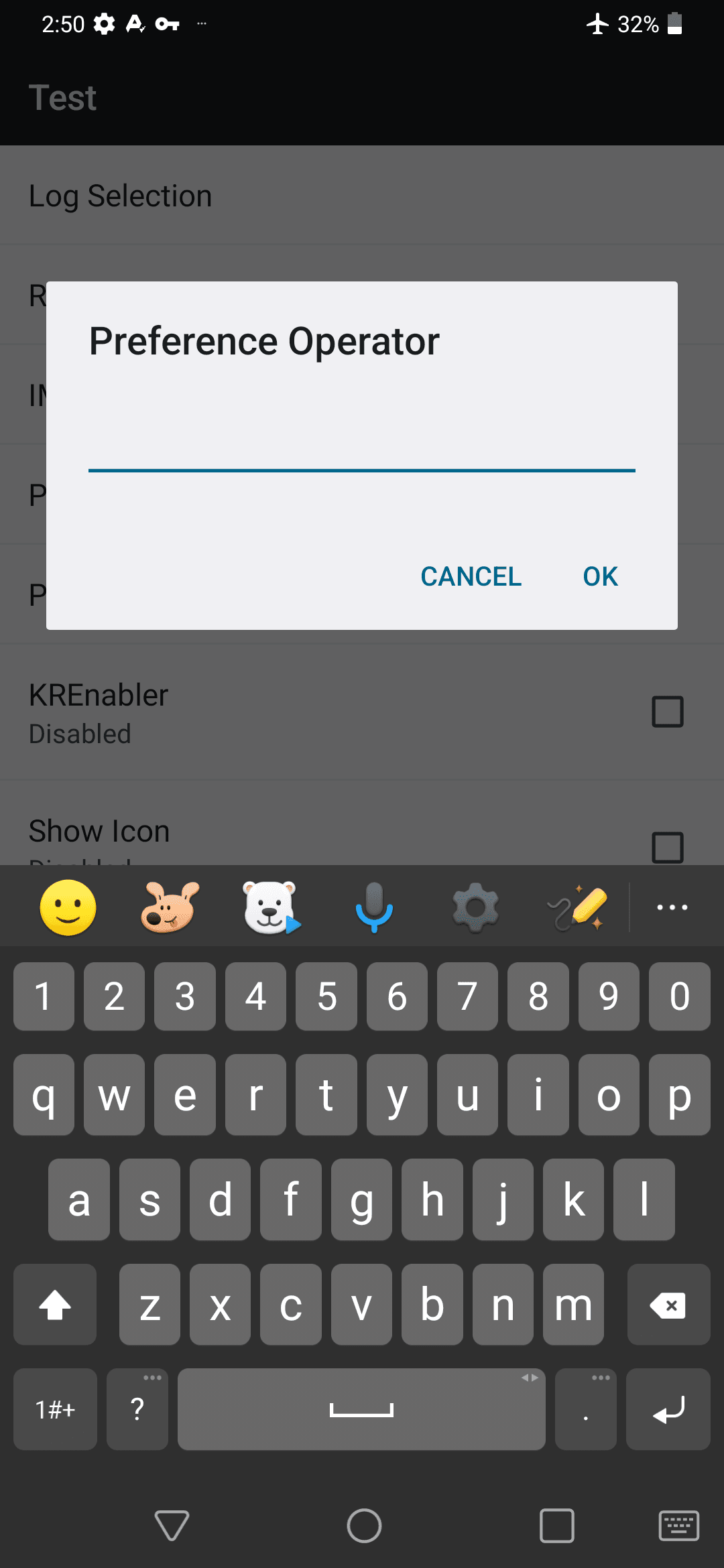Confirm the dialog with OK
Image resolution: width=724 pixels, height=1568 pixels.
point(600,576)
